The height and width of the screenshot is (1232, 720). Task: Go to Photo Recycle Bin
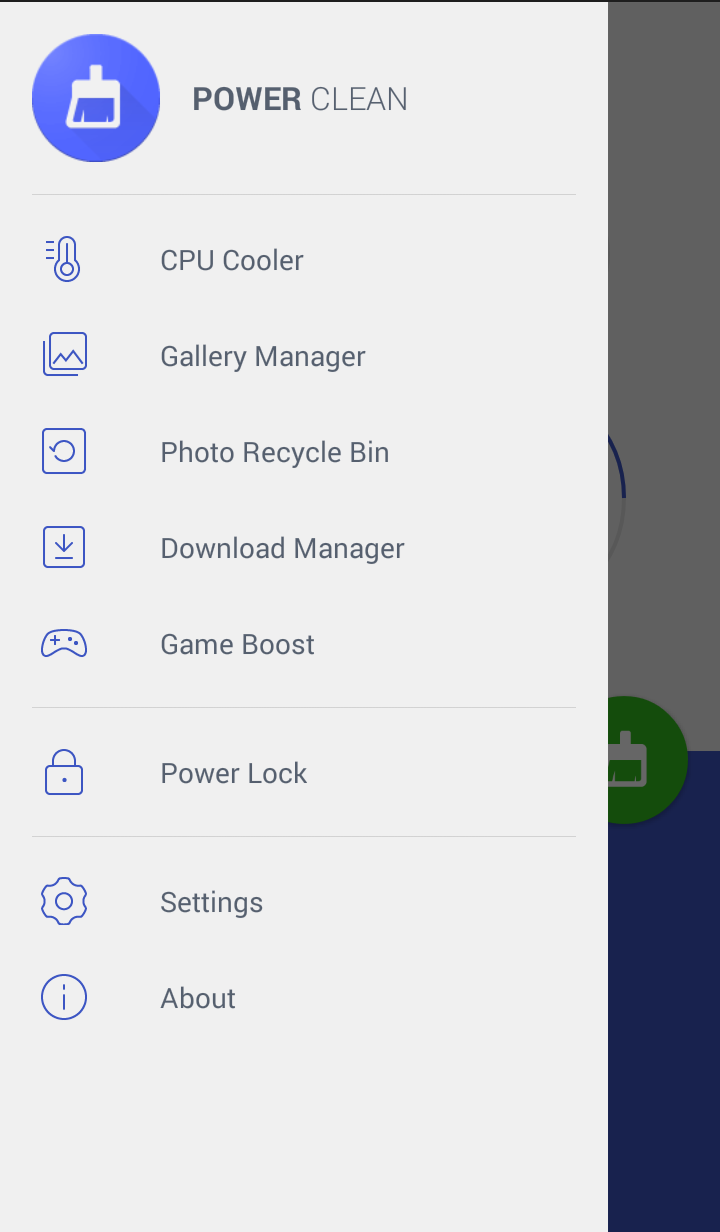[x=274, y=452]
